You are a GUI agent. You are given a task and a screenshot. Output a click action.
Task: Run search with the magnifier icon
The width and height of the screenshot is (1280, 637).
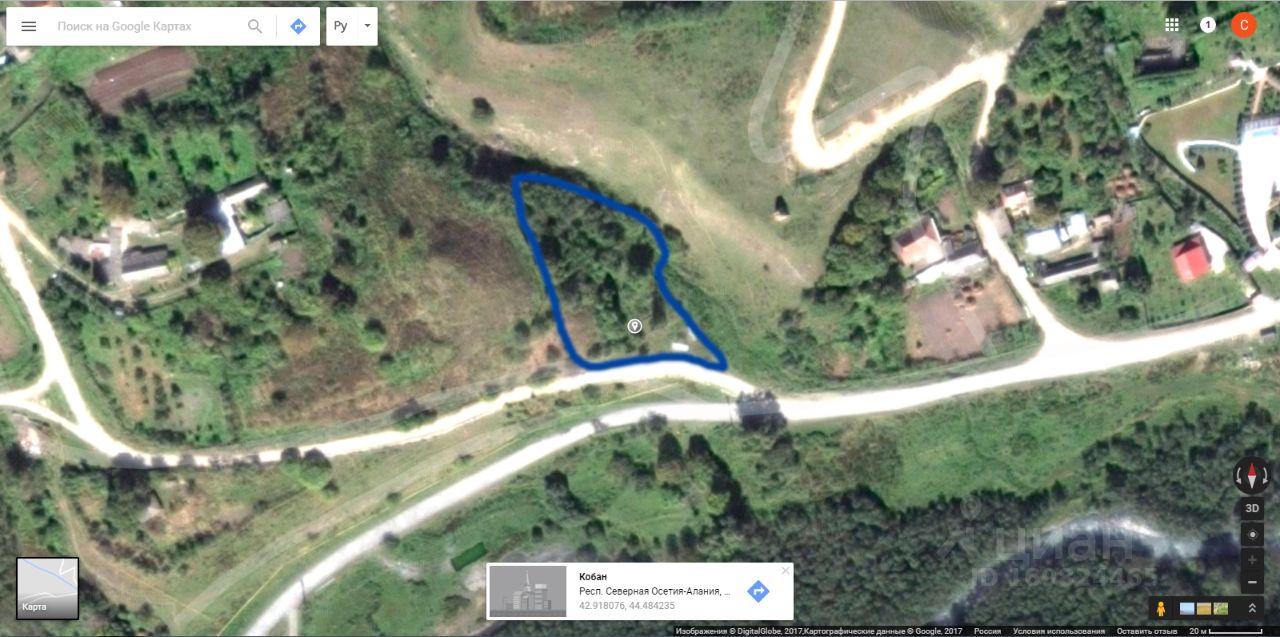pos(255,26)
